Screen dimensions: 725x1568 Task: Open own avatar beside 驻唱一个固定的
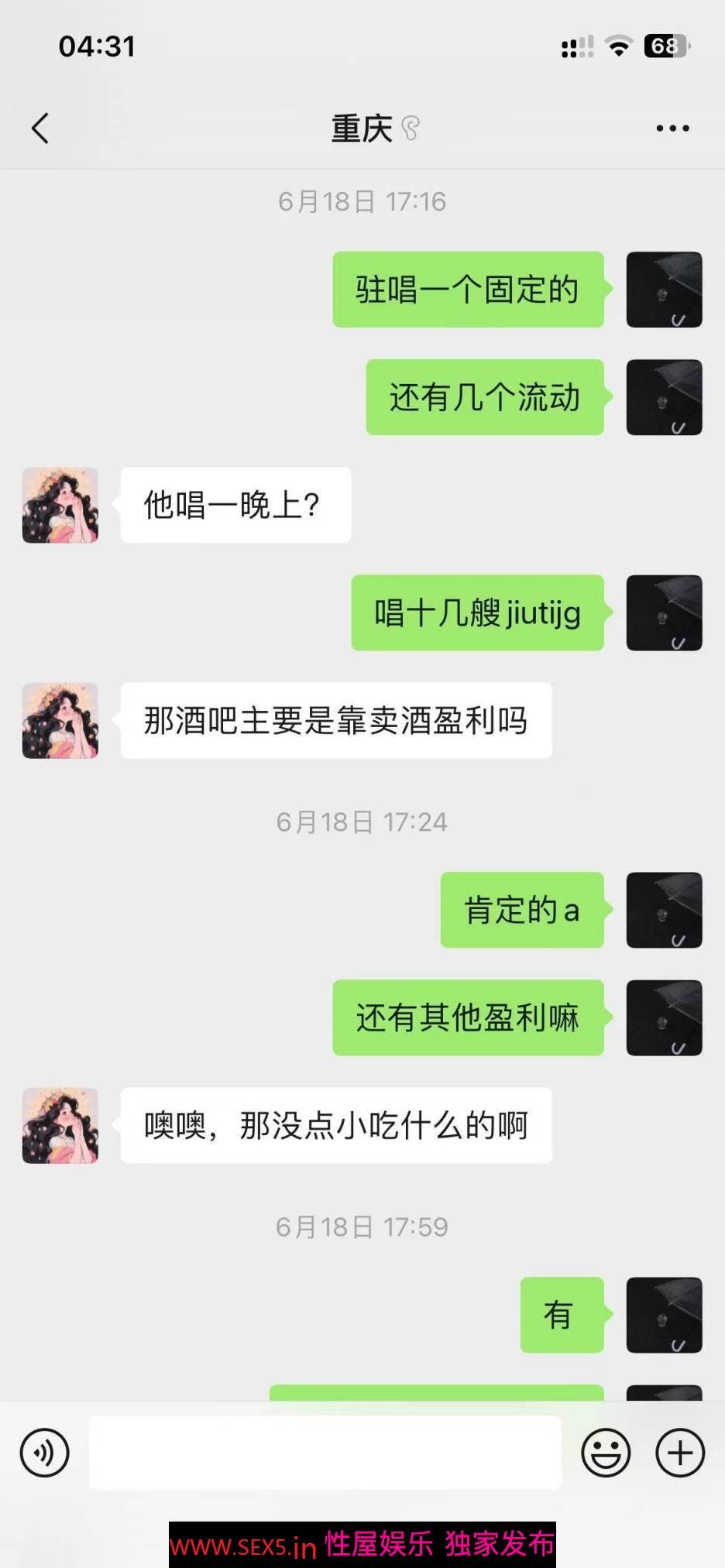tap(664, 290)
